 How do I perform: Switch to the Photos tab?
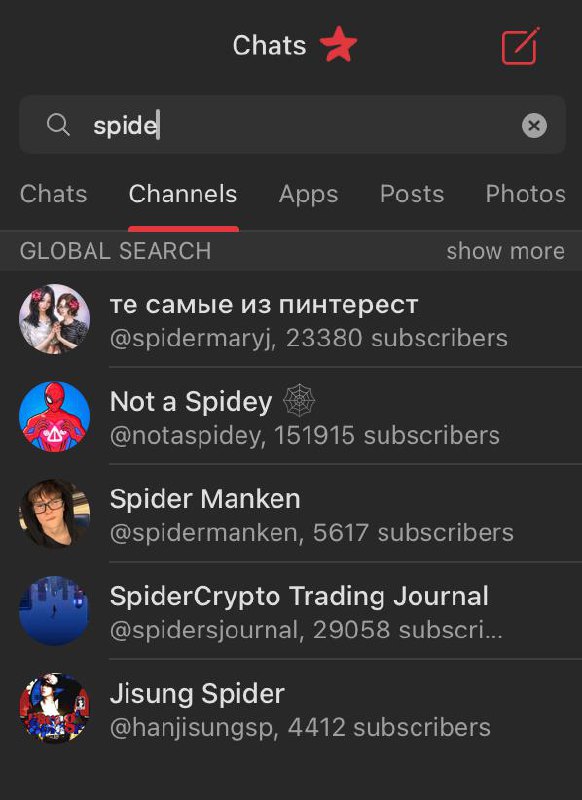click(x=525, y=194)
